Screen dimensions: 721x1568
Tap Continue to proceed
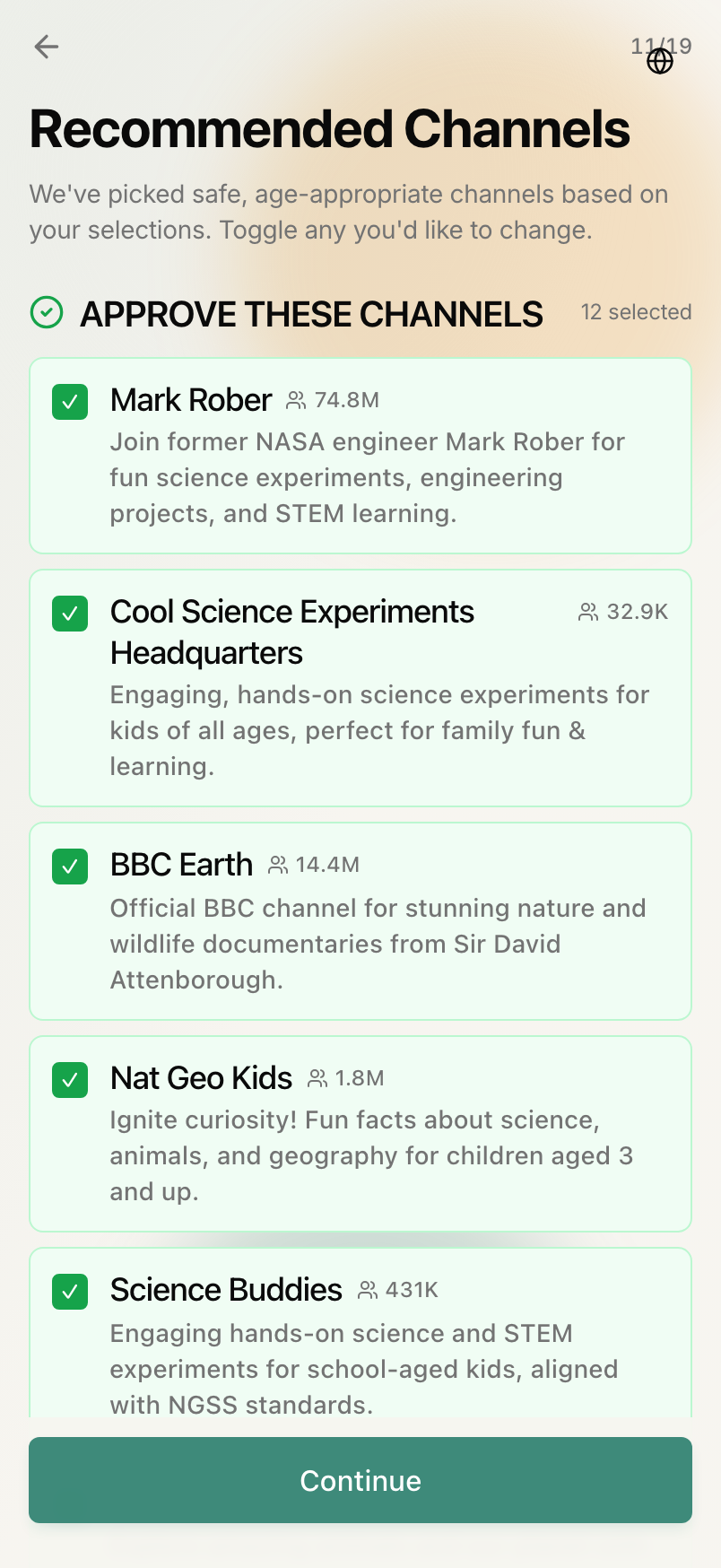pyautogui.click(x=360, y=1480)
